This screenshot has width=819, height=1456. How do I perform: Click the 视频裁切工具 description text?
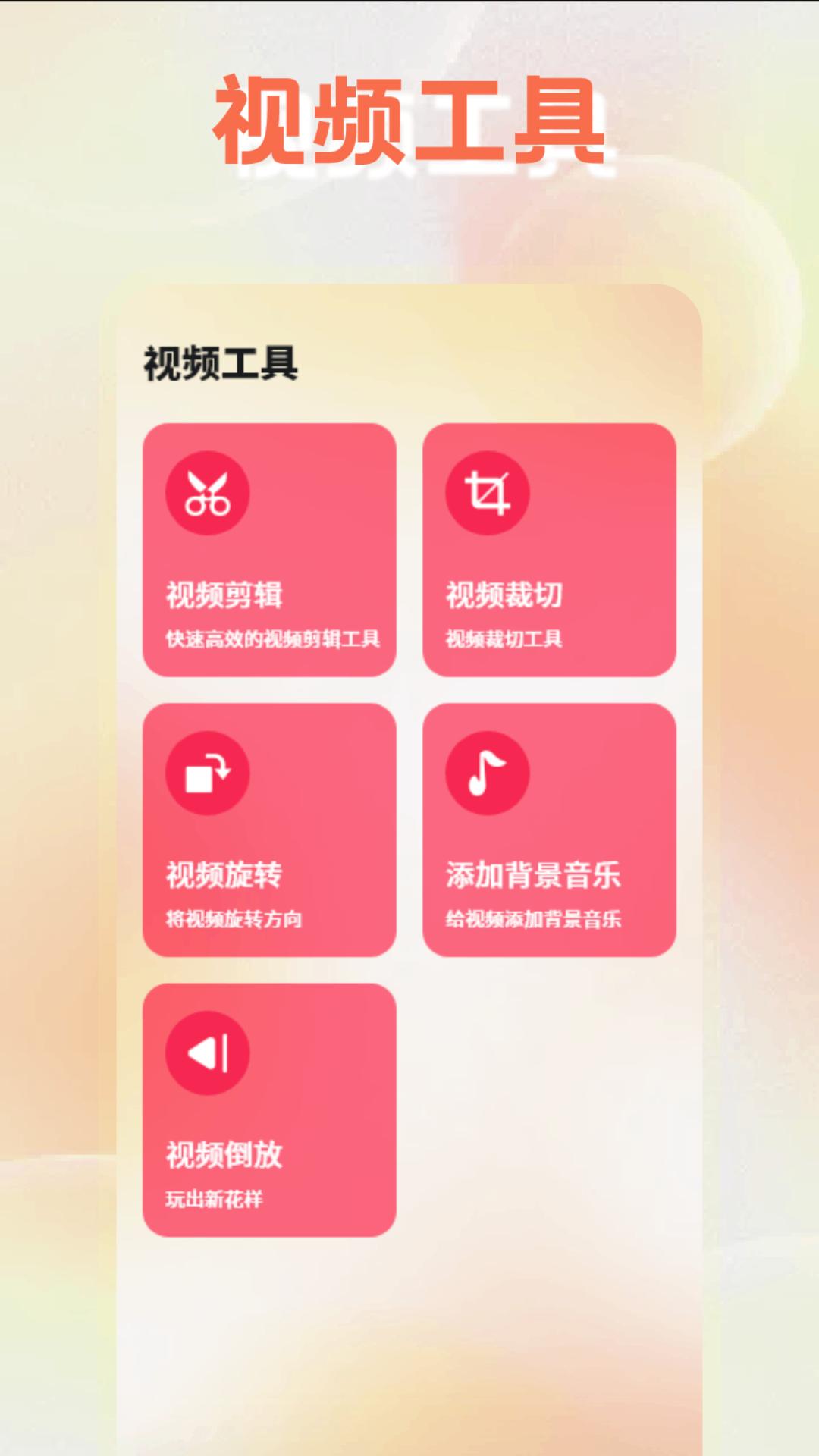point(504,639)
